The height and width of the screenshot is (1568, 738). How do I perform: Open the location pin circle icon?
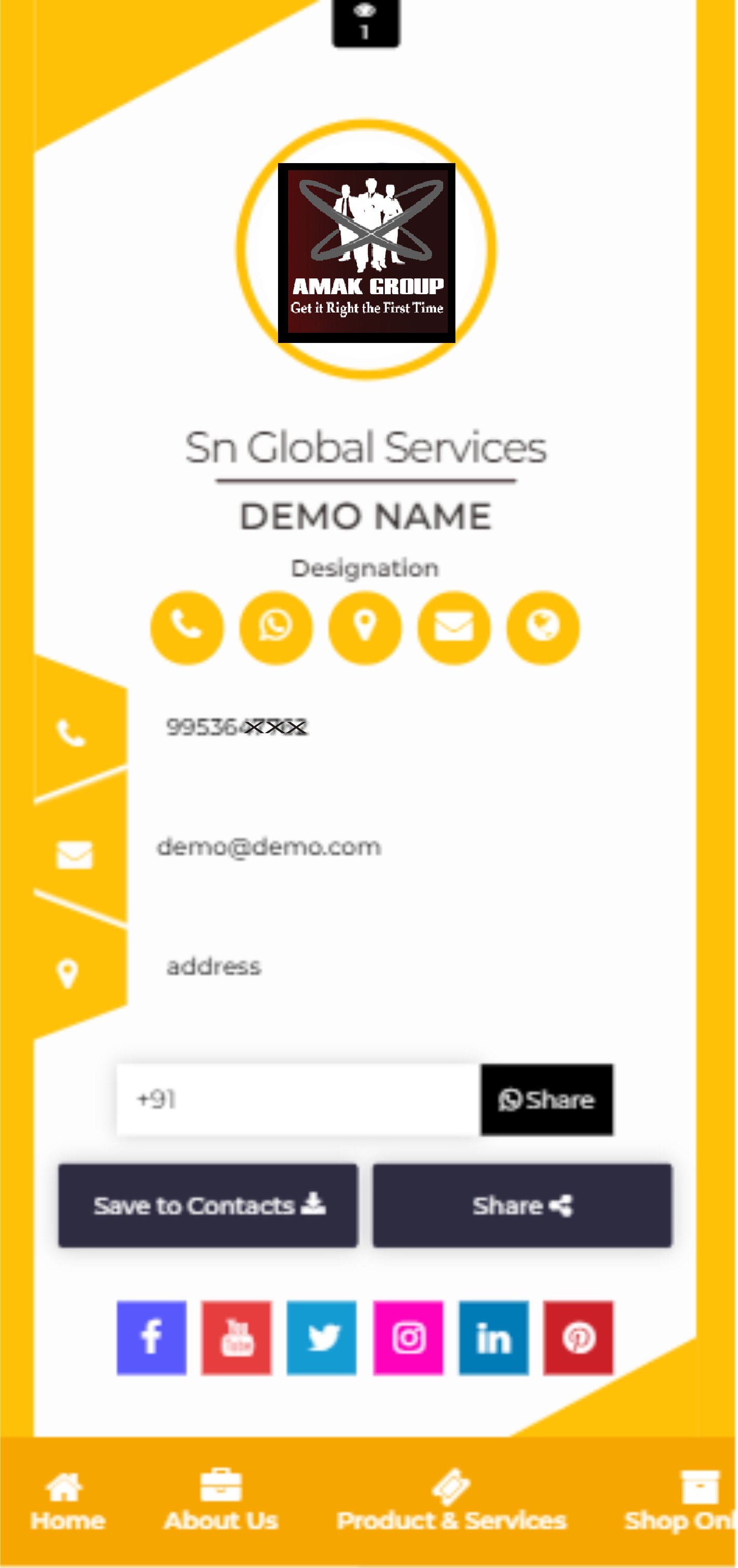[365, 627]
